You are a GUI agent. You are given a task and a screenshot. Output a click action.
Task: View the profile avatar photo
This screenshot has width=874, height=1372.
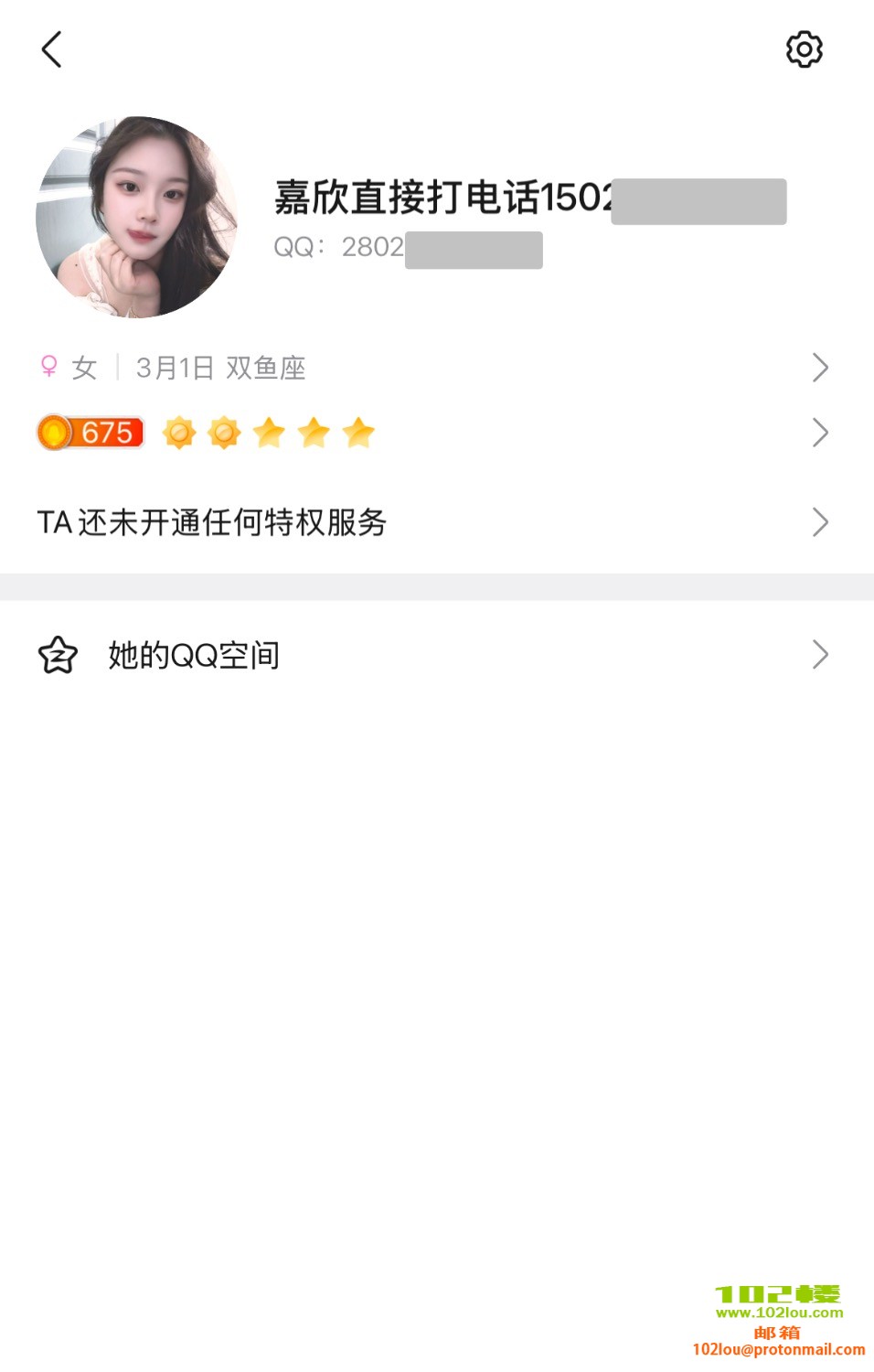point(136,217)
